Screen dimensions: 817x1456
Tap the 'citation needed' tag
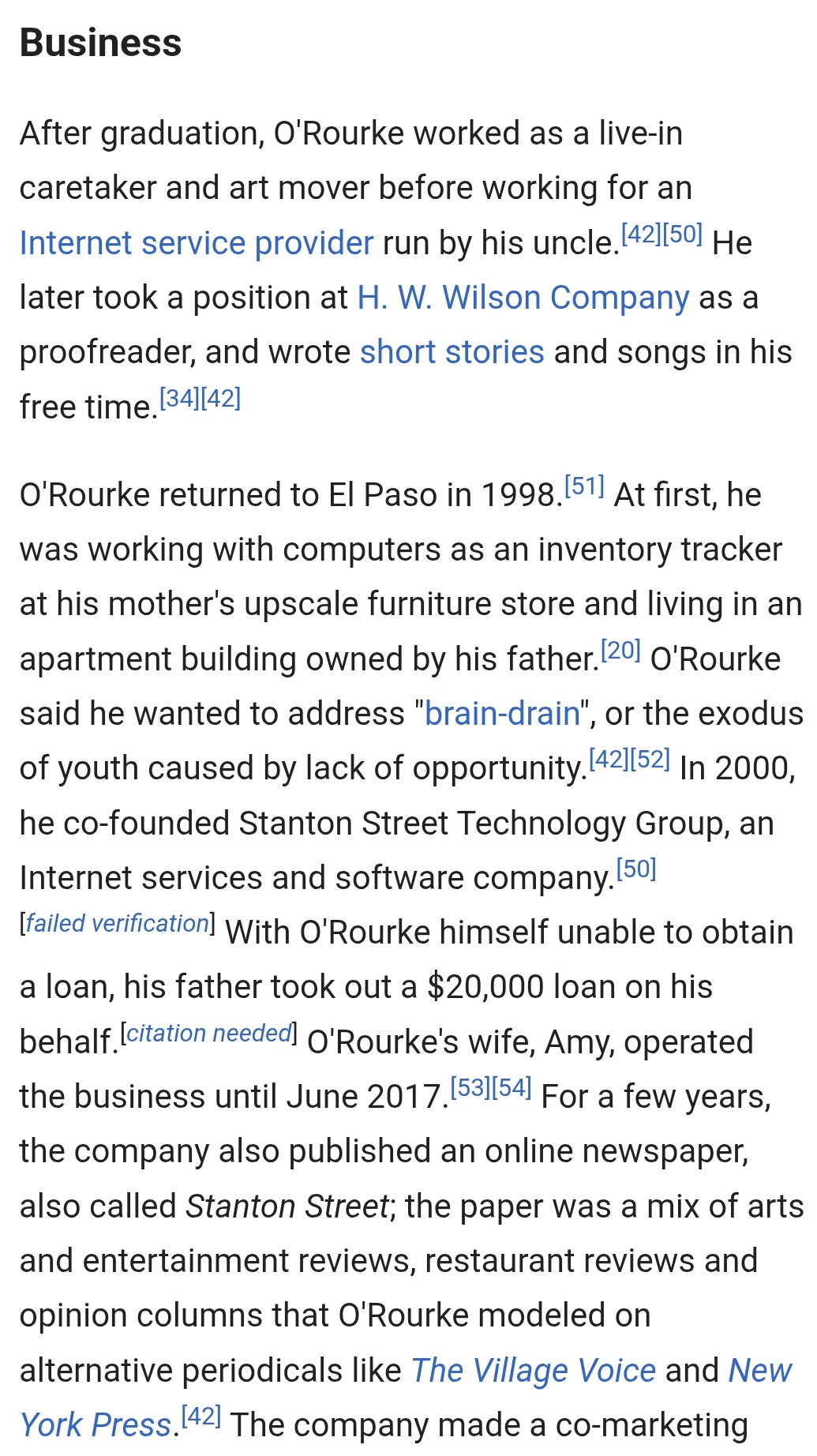[209, 1033]
